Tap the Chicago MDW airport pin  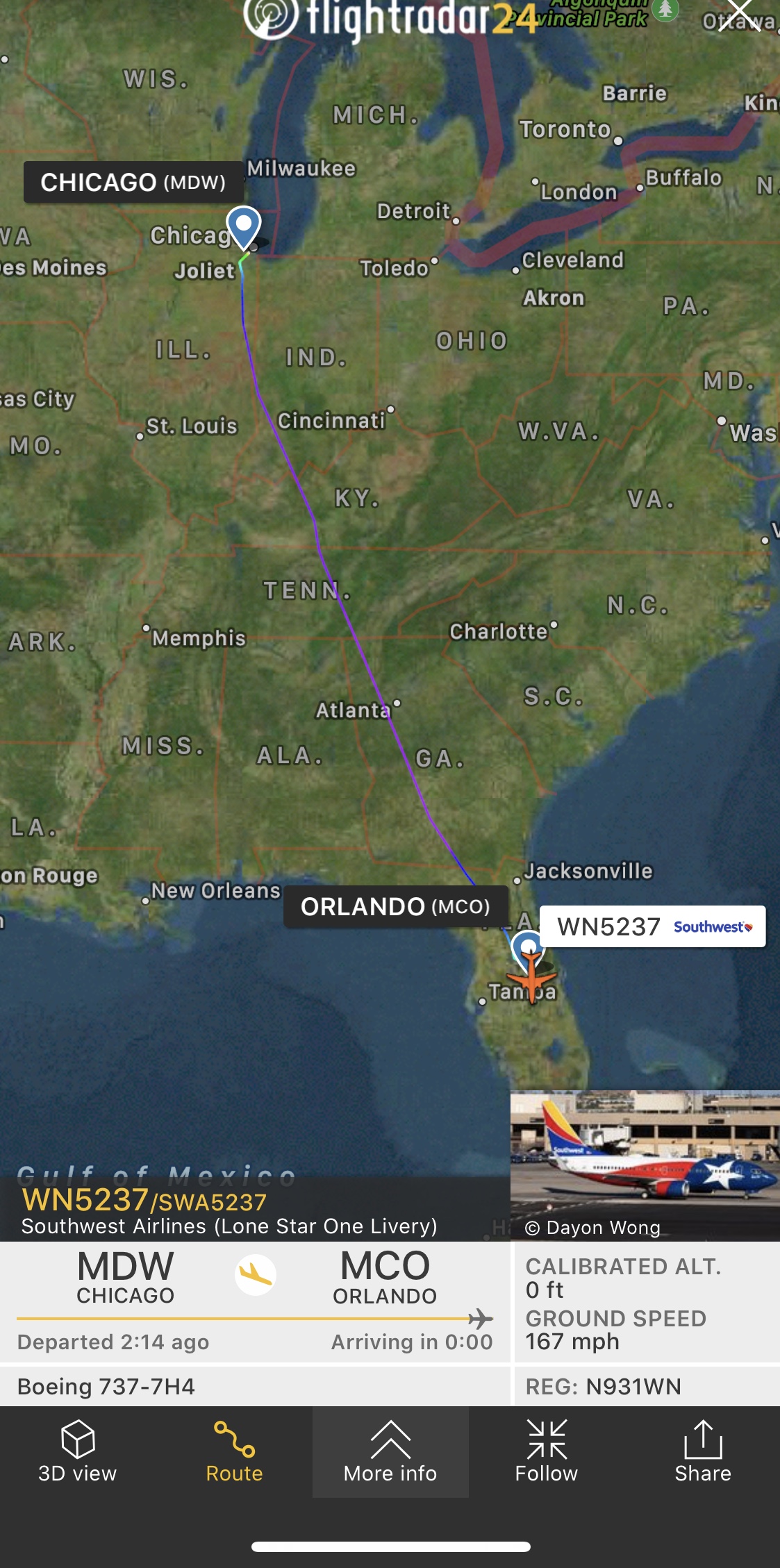(x=244, y=224)
